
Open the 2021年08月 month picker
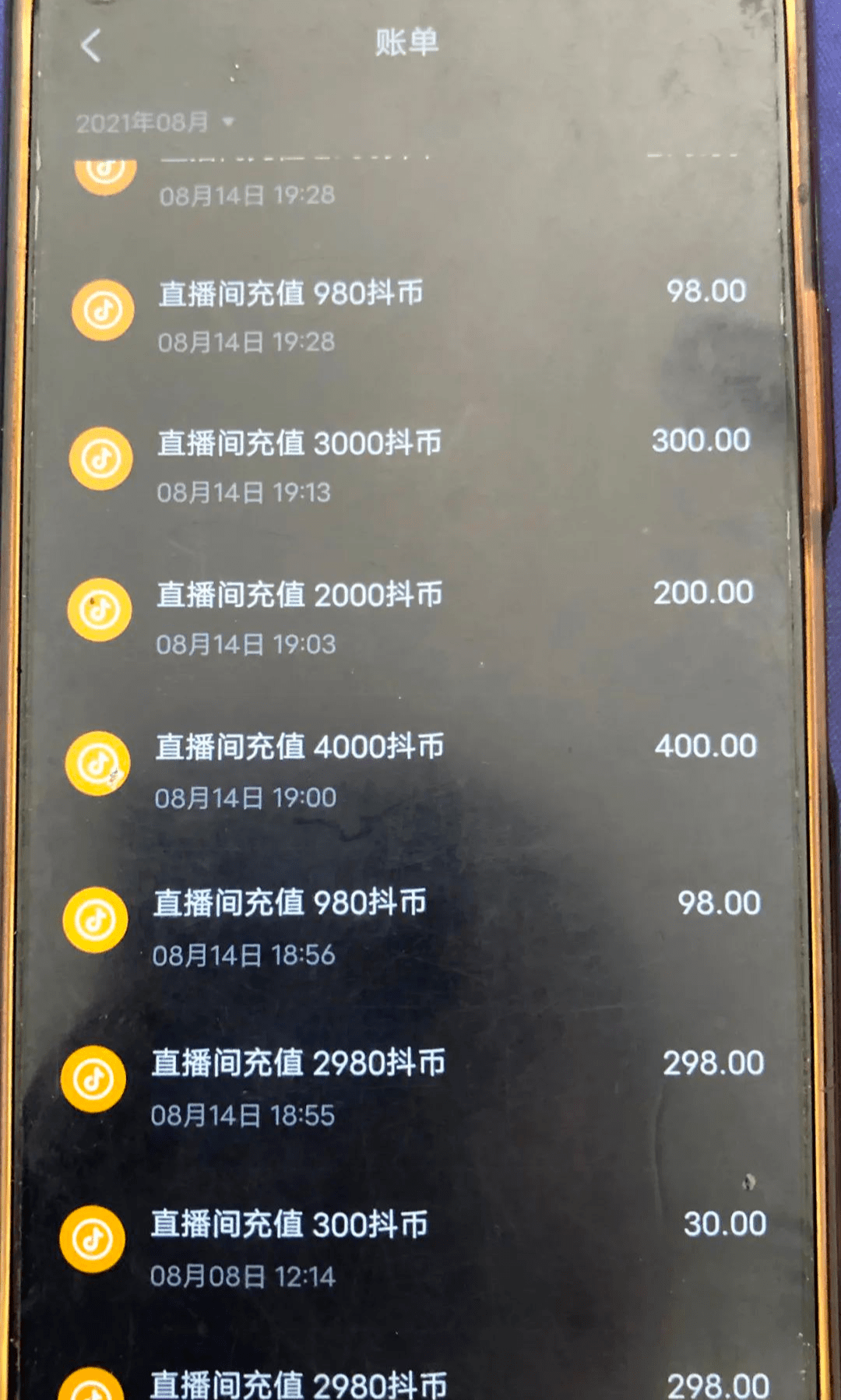(x=154, y=122)
